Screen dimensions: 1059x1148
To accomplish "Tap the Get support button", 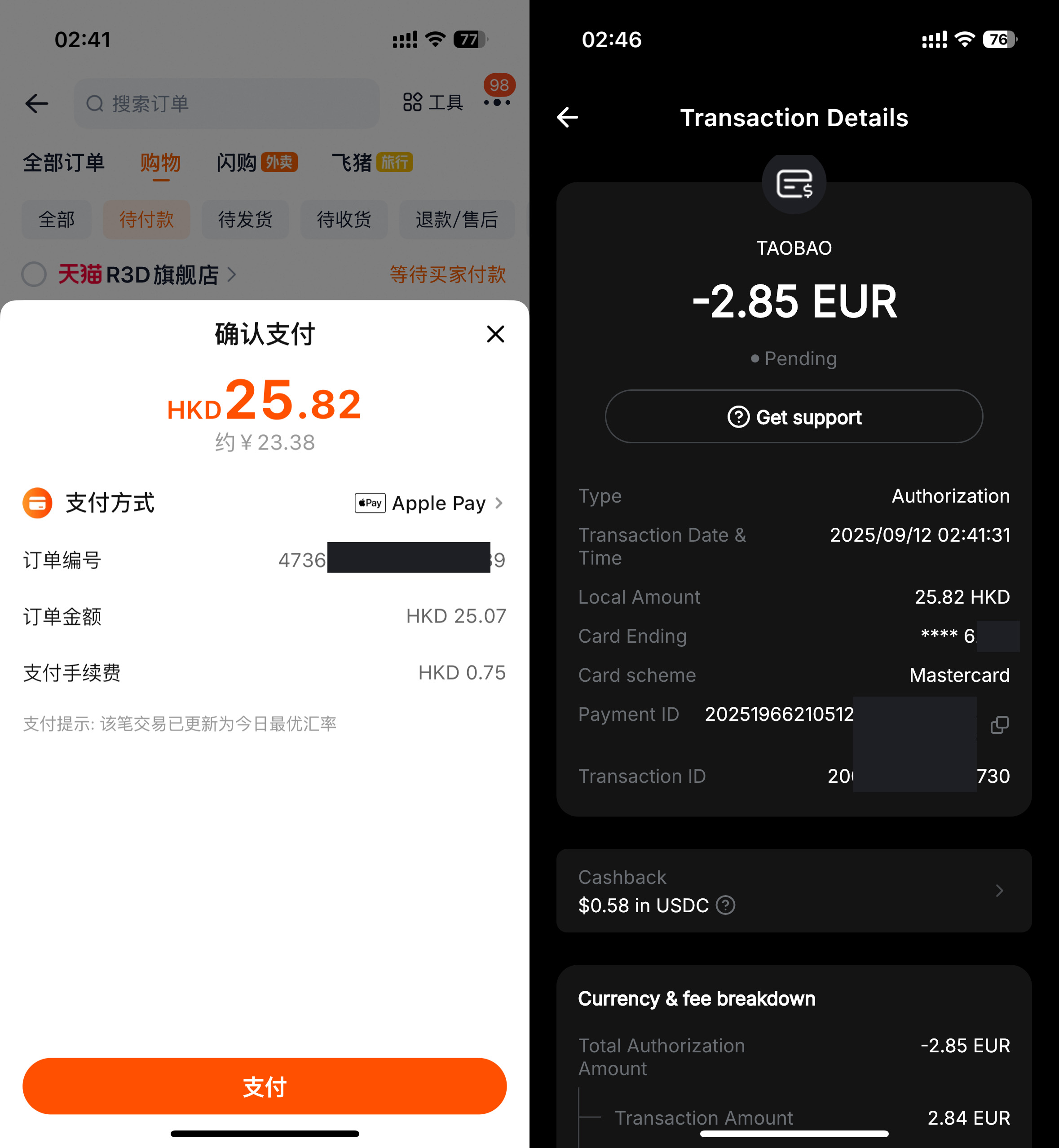I will [793, 417].
